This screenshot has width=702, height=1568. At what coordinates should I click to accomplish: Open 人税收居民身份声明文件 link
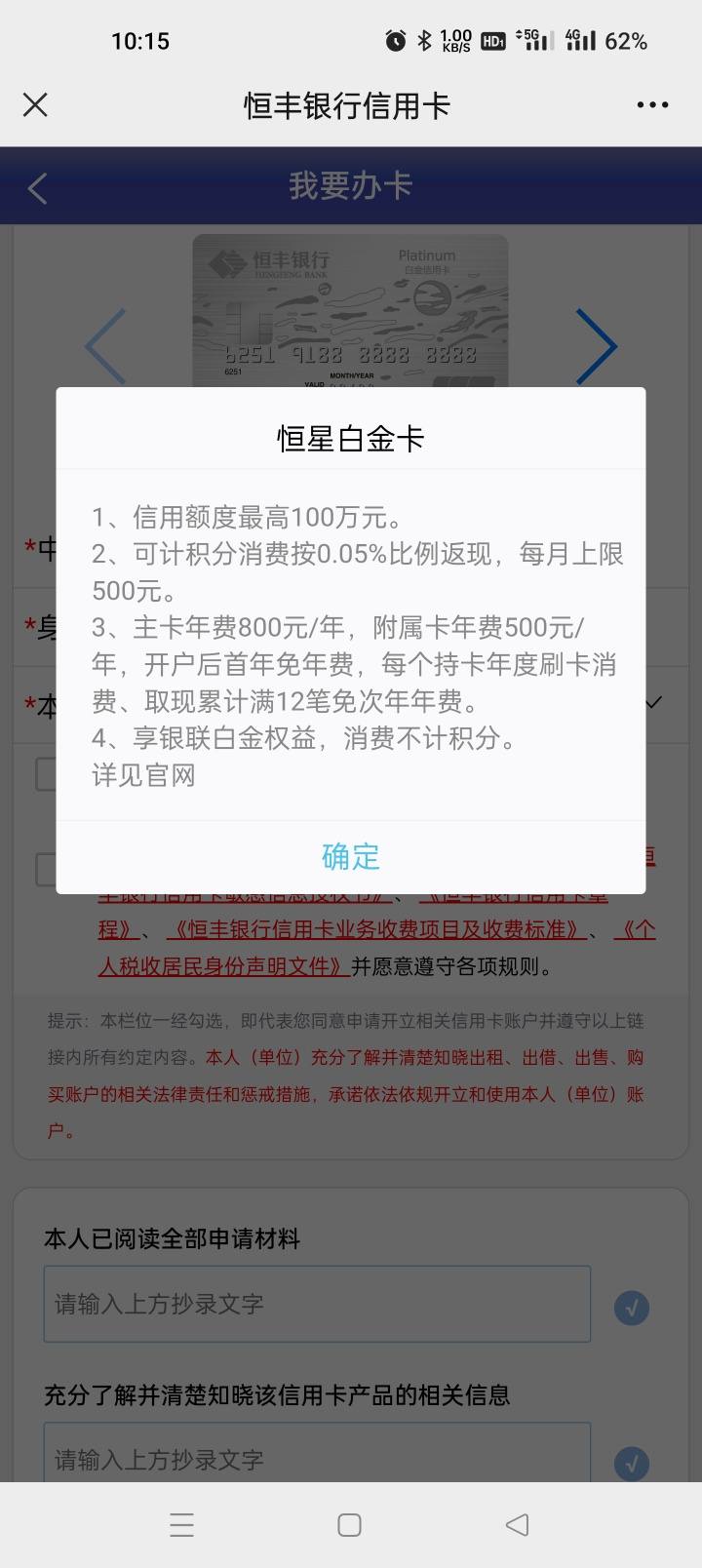(x=222, y=967)
